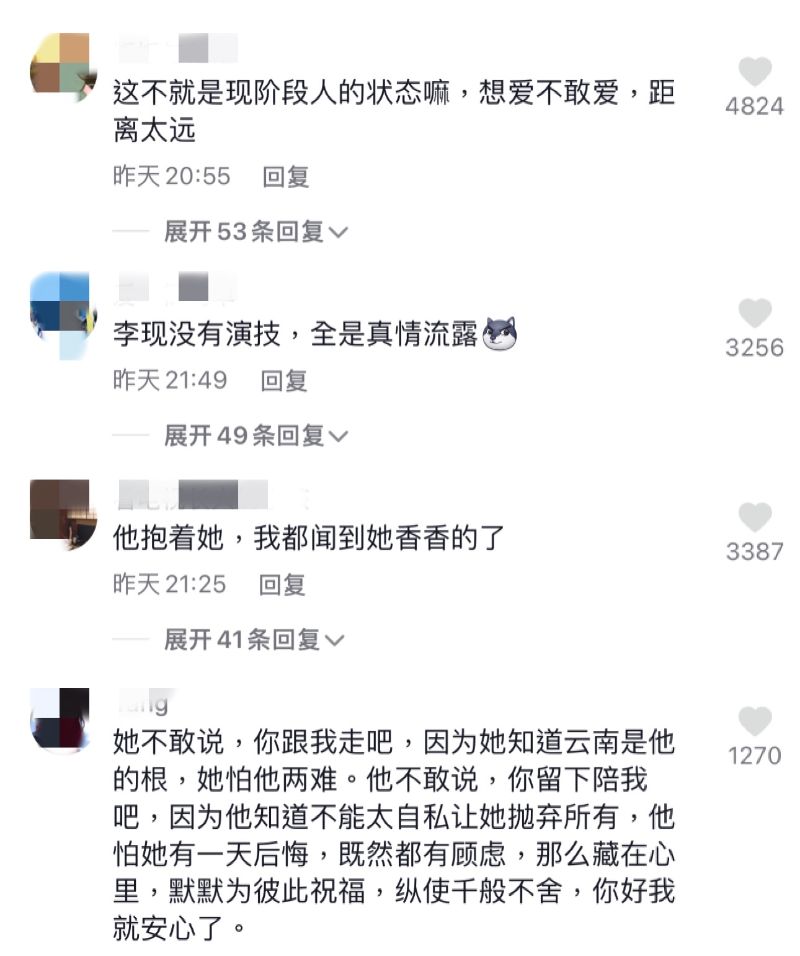800x956 pixels.
Task: Reply to the comment posted 昨天20:55
Action: click(x=285, y=177)
